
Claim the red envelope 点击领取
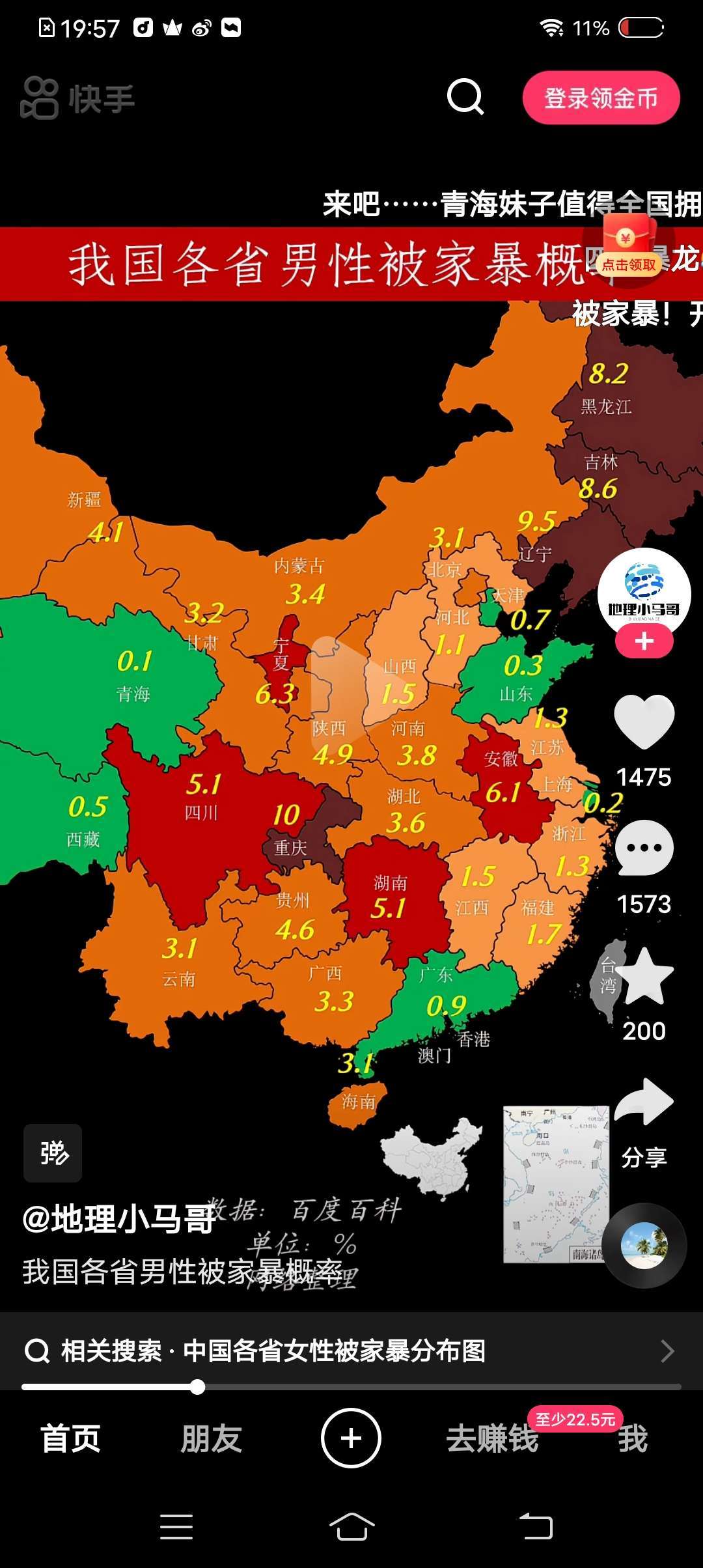pos(628,247)
